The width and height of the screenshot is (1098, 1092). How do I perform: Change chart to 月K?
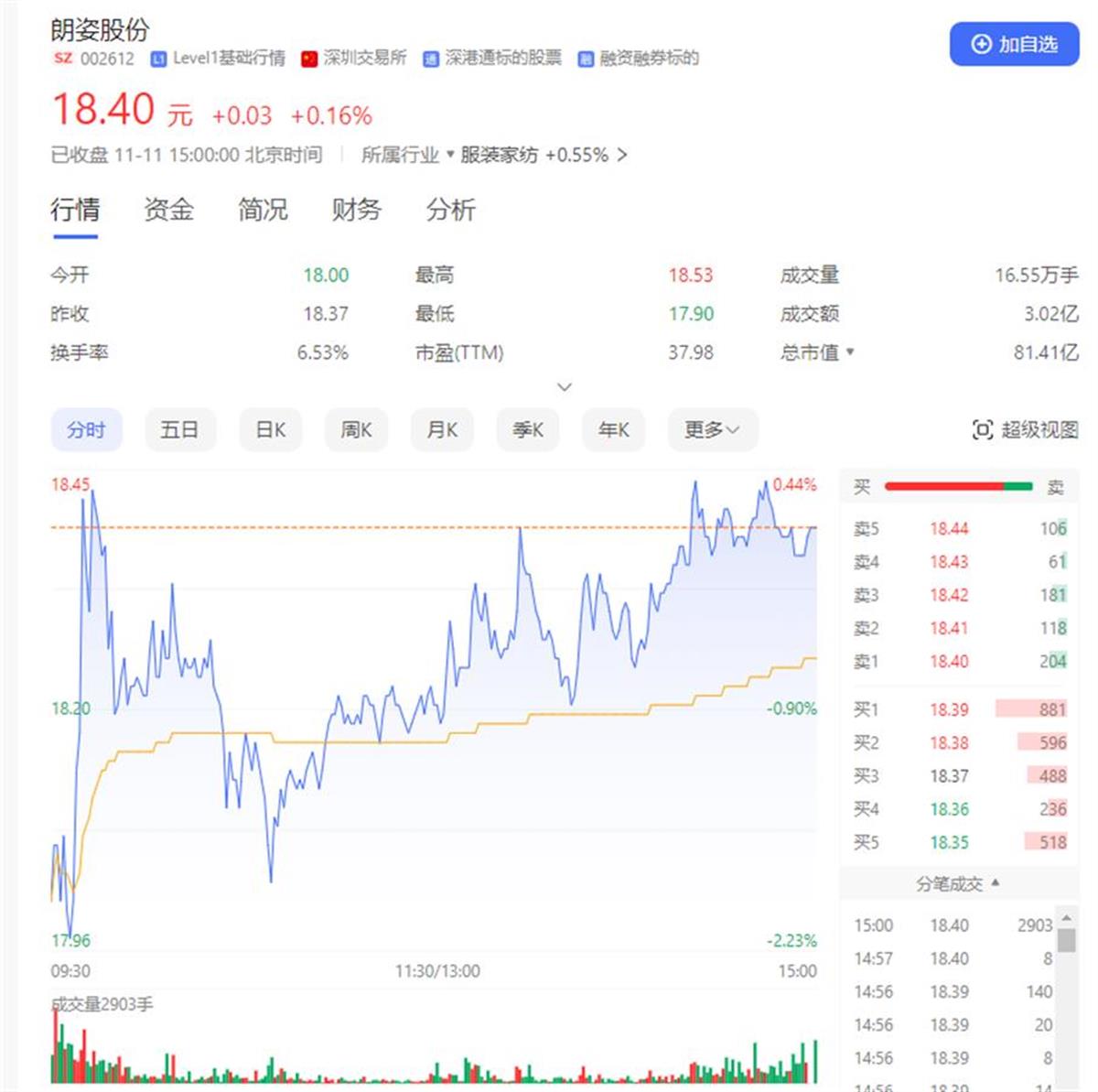point(442,429)
